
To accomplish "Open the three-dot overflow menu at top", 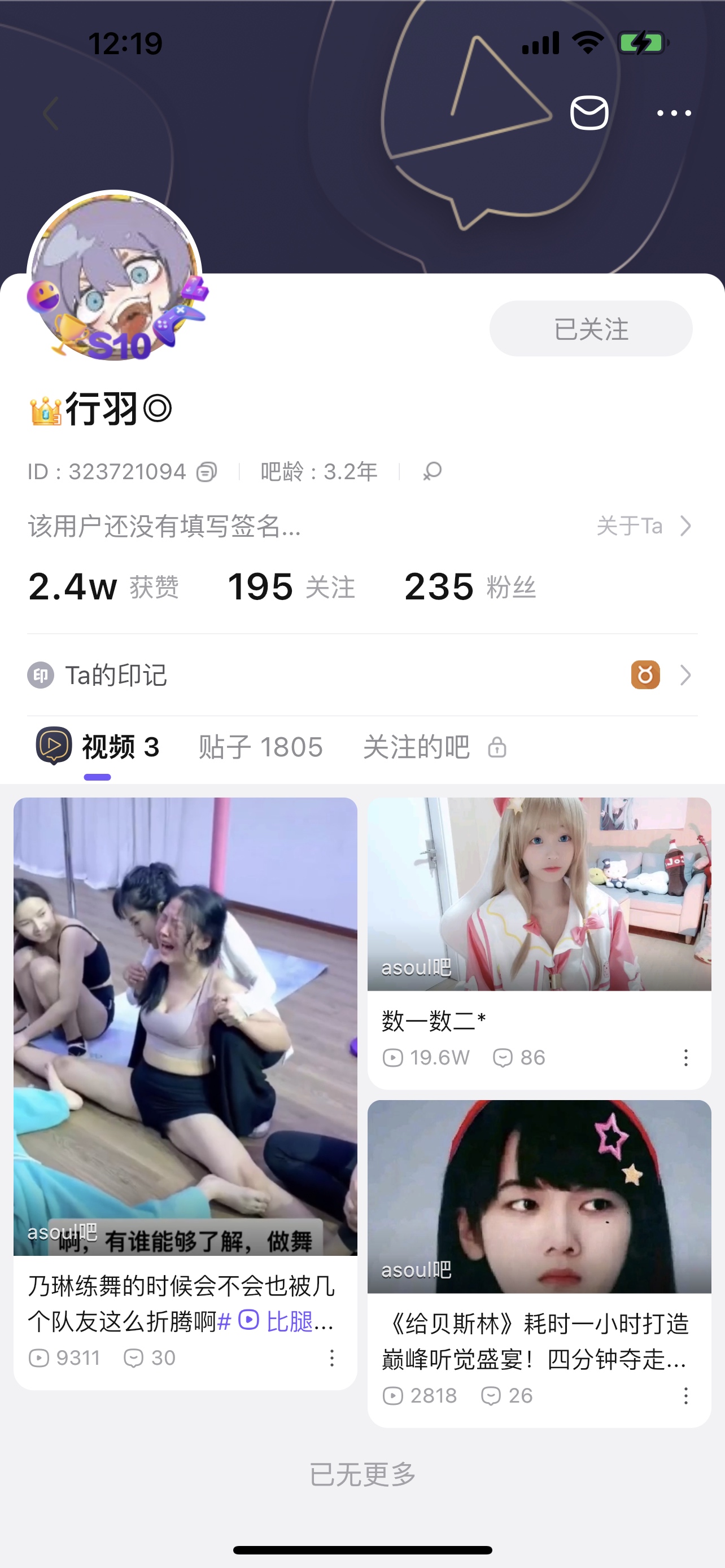I will (x=674, y=113).
